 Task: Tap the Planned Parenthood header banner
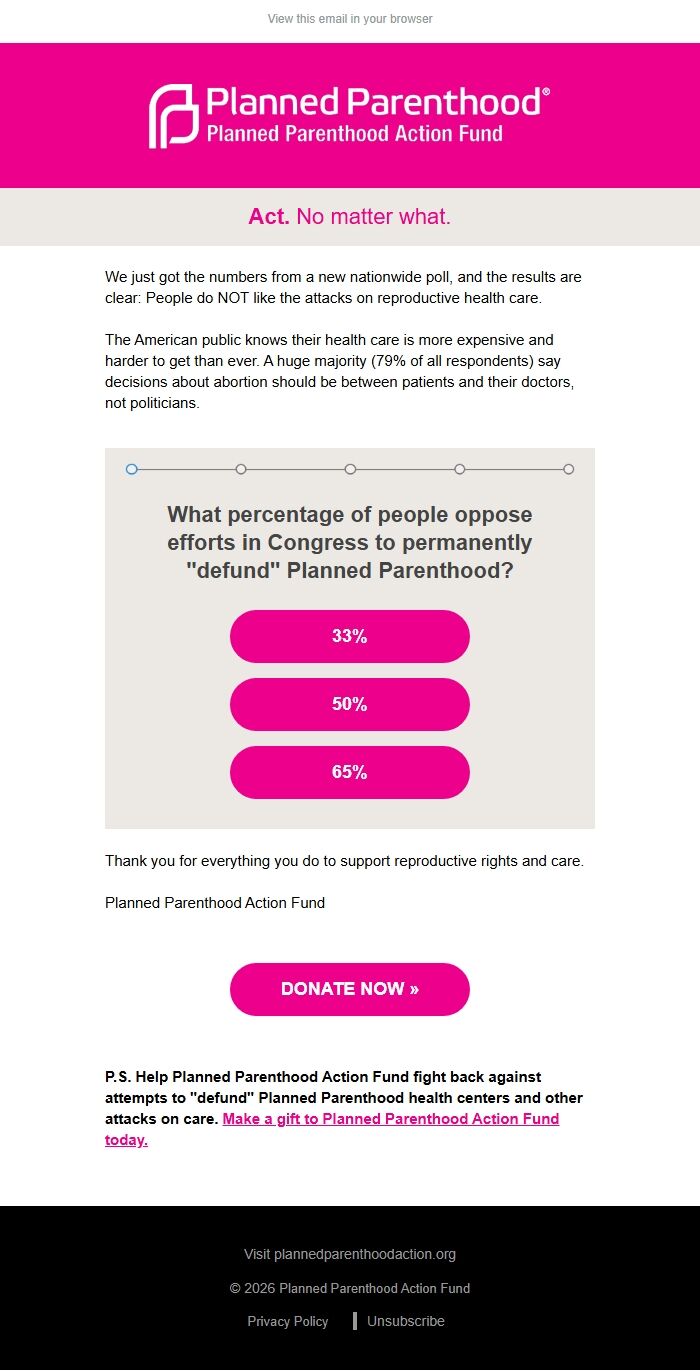(x=350, y=116)
